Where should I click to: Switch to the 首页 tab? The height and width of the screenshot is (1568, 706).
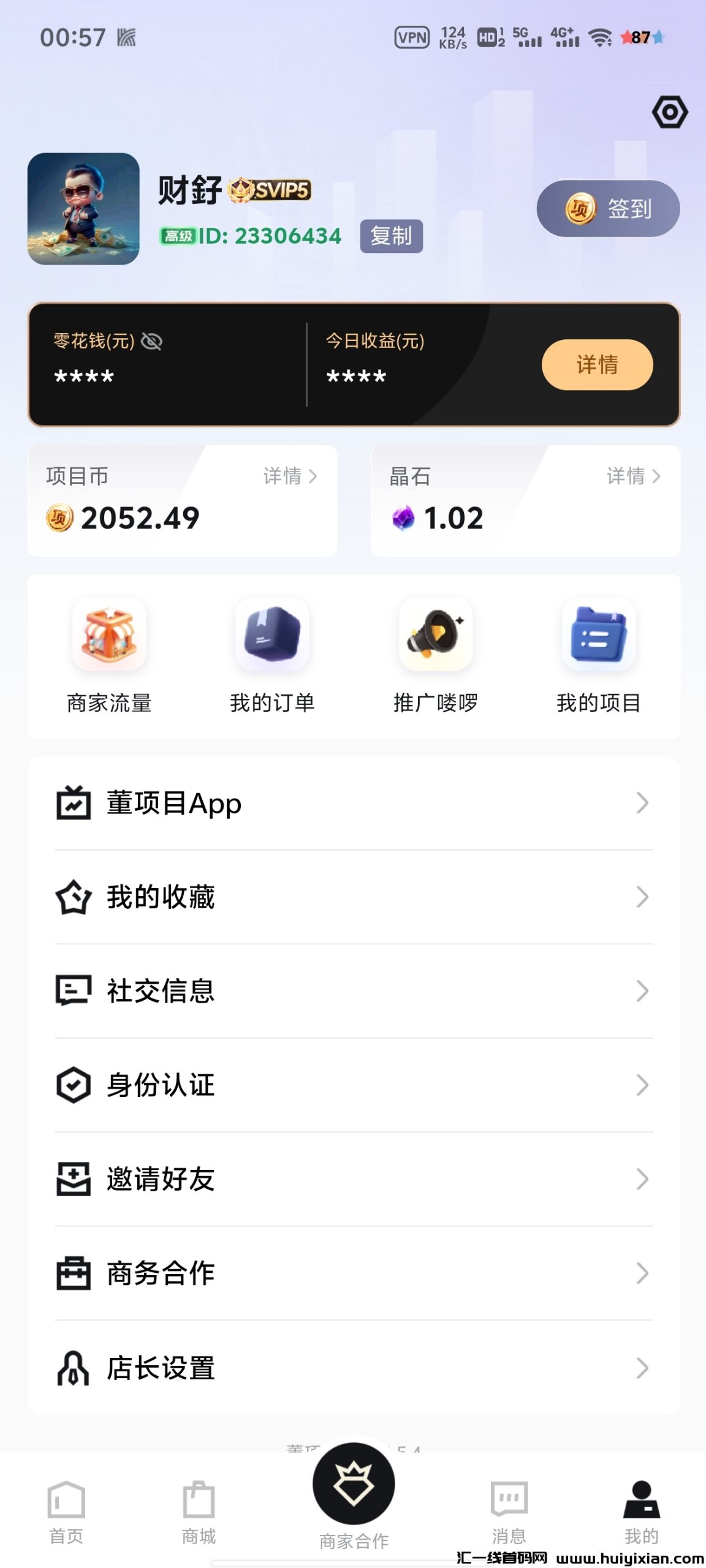[x=66, y=1512]
